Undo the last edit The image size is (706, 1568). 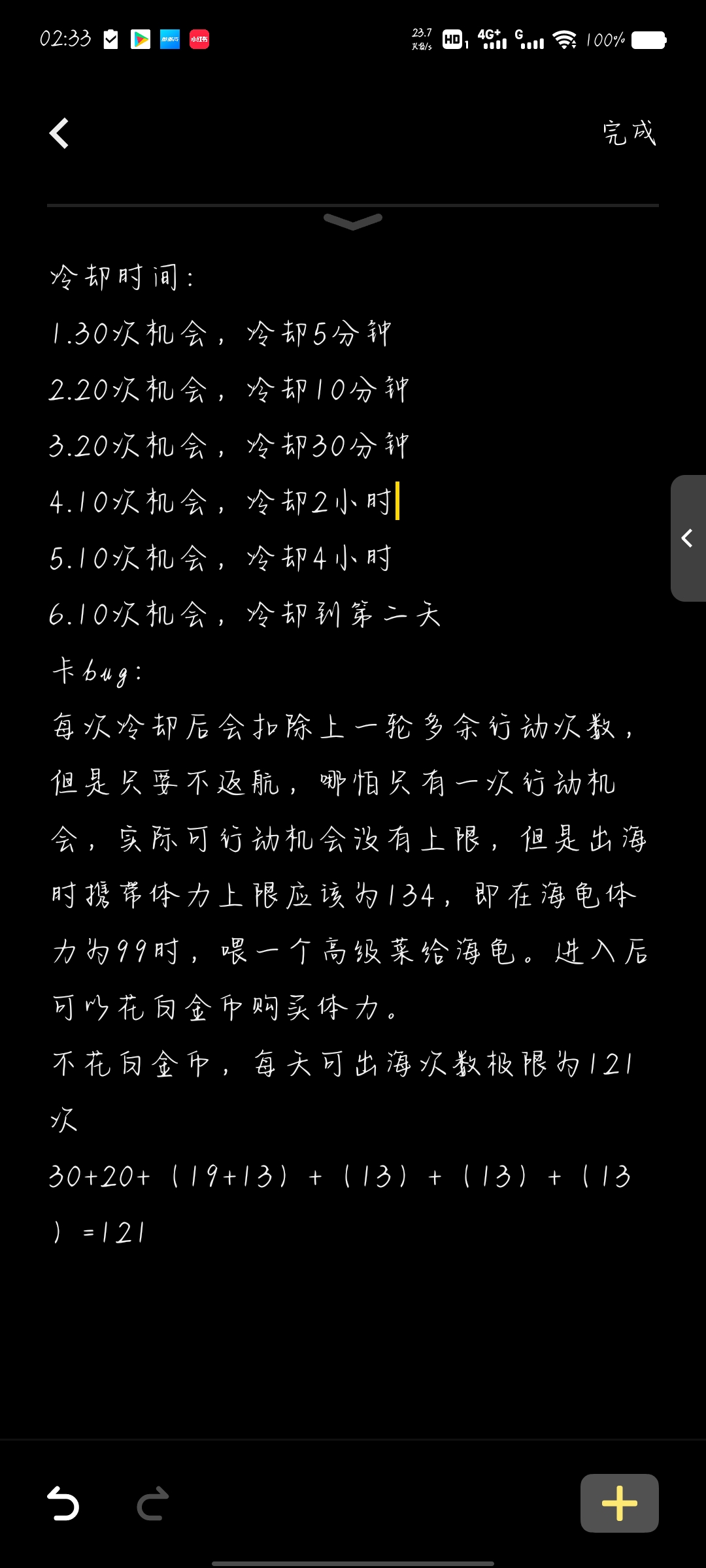tap(63, 1503)
